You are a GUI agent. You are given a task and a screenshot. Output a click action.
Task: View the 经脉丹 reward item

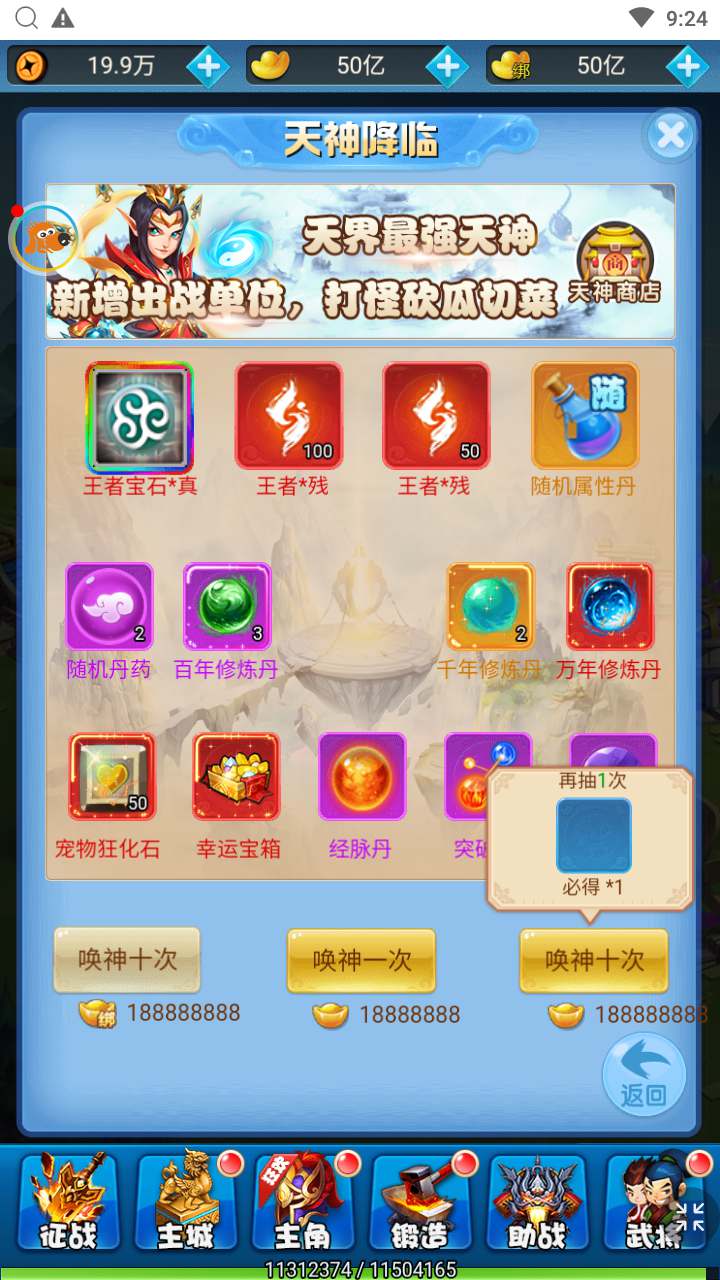[x=362, y=777]
